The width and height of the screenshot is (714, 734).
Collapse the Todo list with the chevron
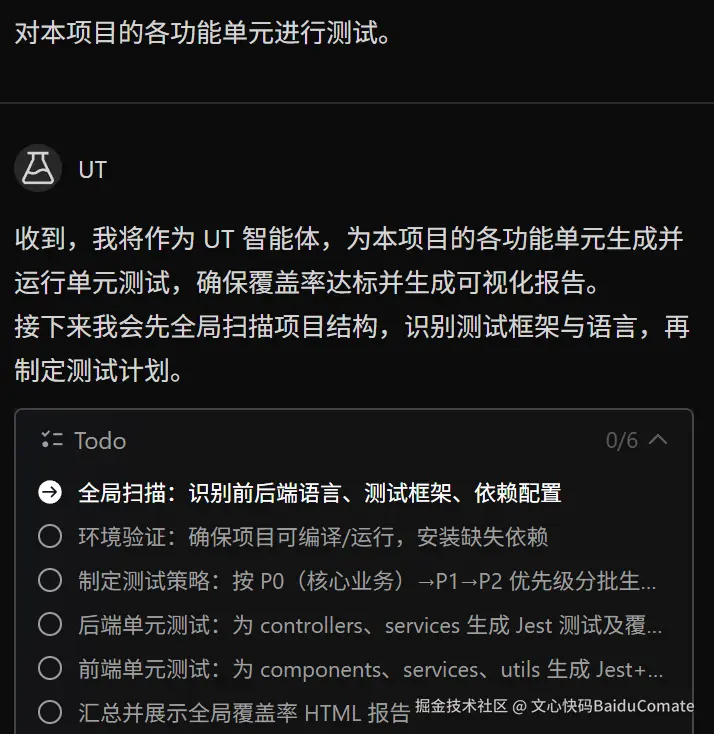pos(658,440)
